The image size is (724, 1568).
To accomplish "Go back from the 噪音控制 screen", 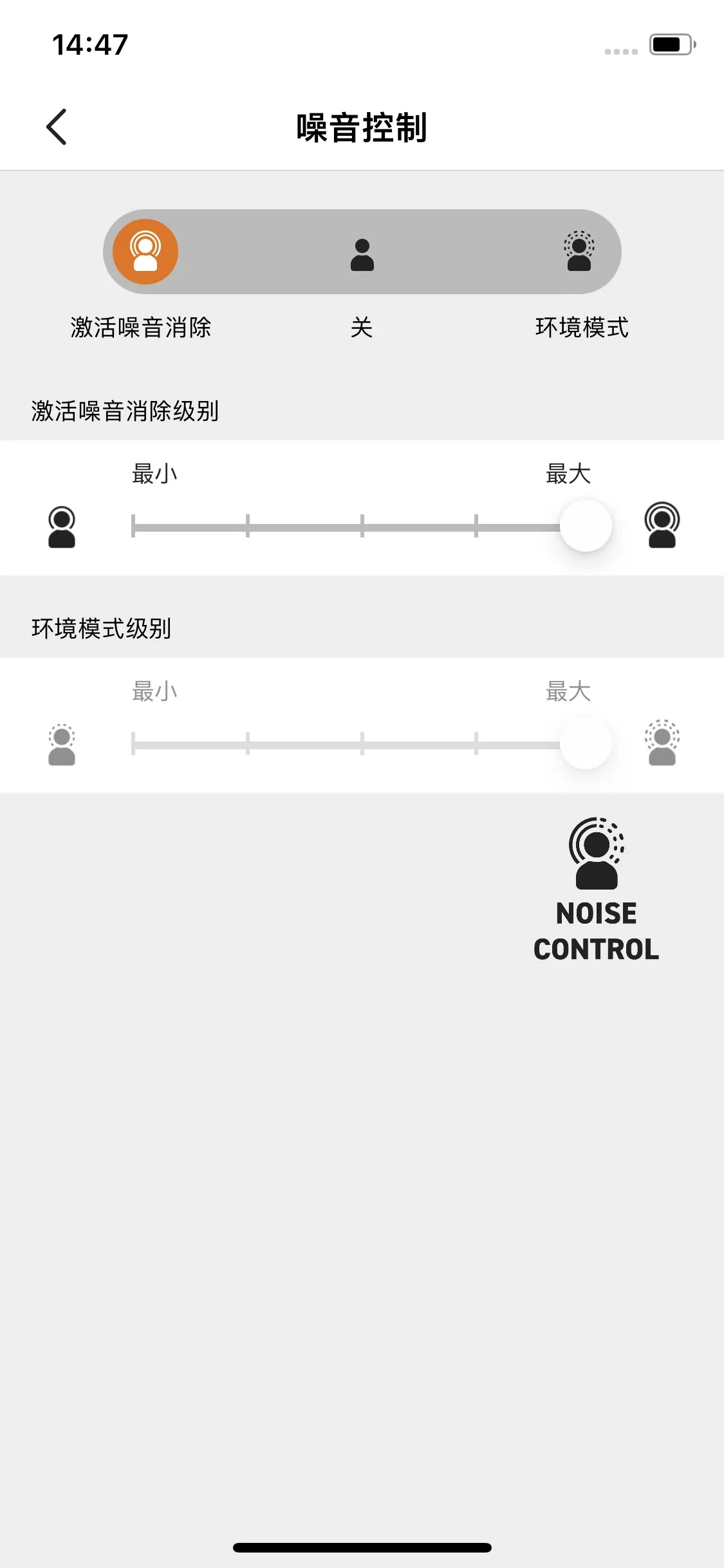I will [x=57, y=127].
